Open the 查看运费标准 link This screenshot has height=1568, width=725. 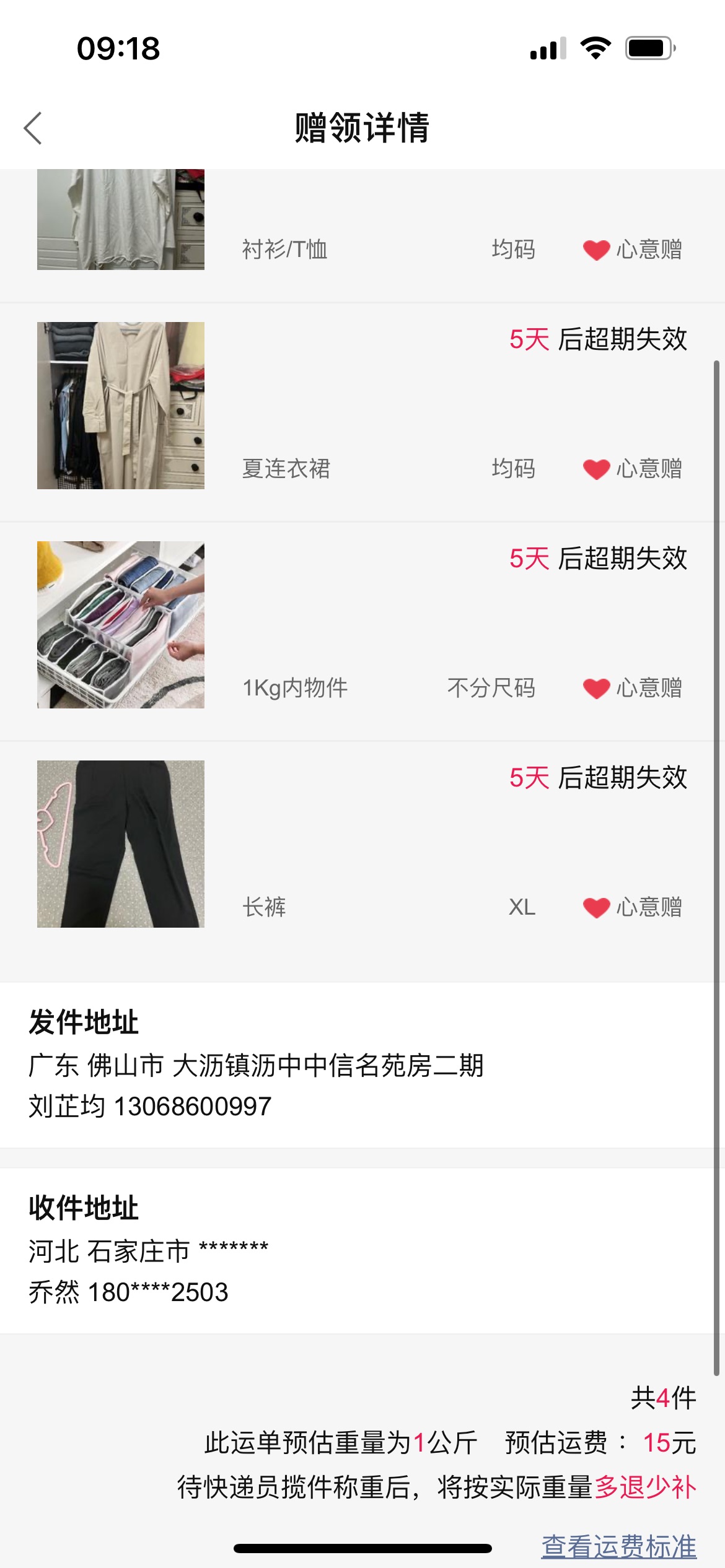[618, 1546]
